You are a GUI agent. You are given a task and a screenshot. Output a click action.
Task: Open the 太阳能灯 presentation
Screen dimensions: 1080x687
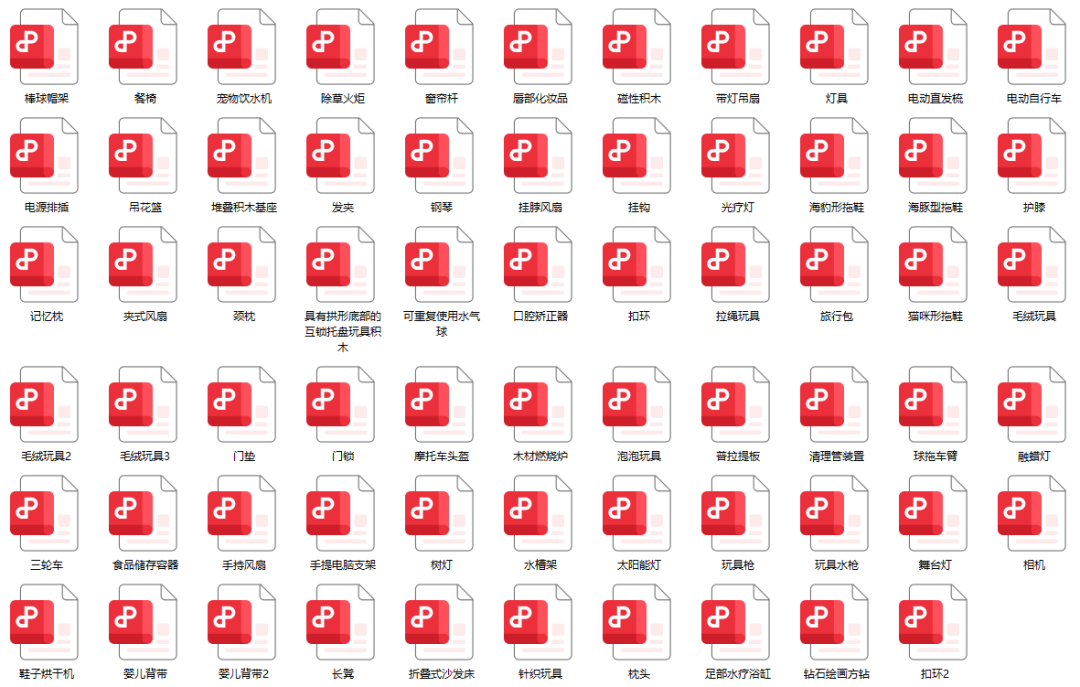[x=638, y=513]
